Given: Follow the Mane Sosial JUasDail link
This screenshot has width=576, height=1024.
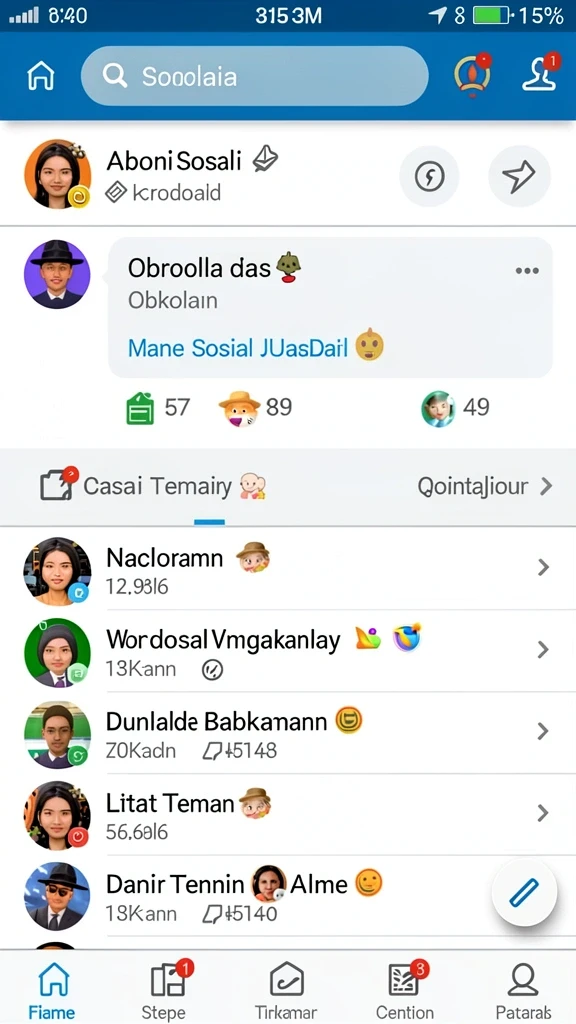Looking at the screenshot, I should click(238, 348).
